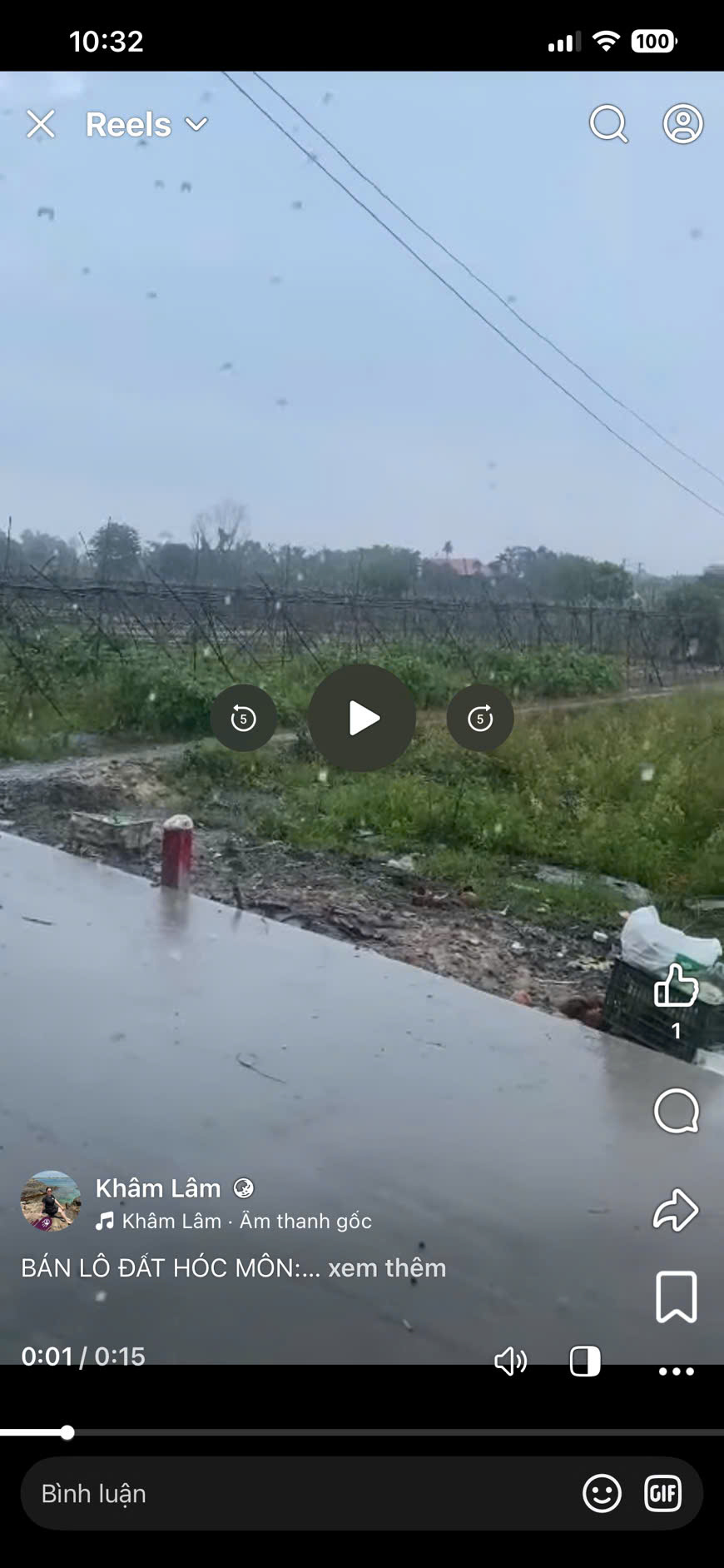Viewport: 724px width, 1568px height.
Task: Open the search icon
Action: [608, 124]
